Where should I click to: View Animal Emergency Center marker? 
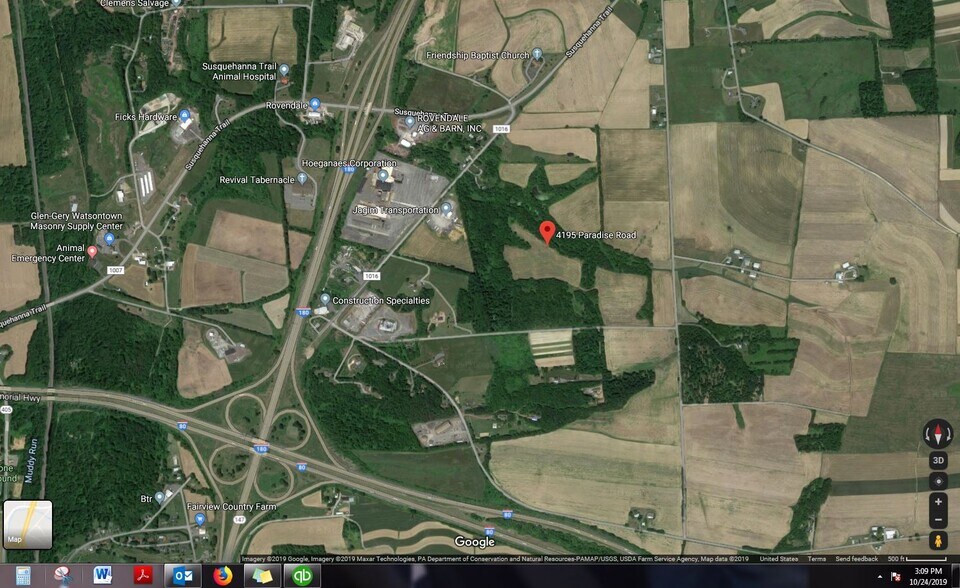tap(93, 251)
